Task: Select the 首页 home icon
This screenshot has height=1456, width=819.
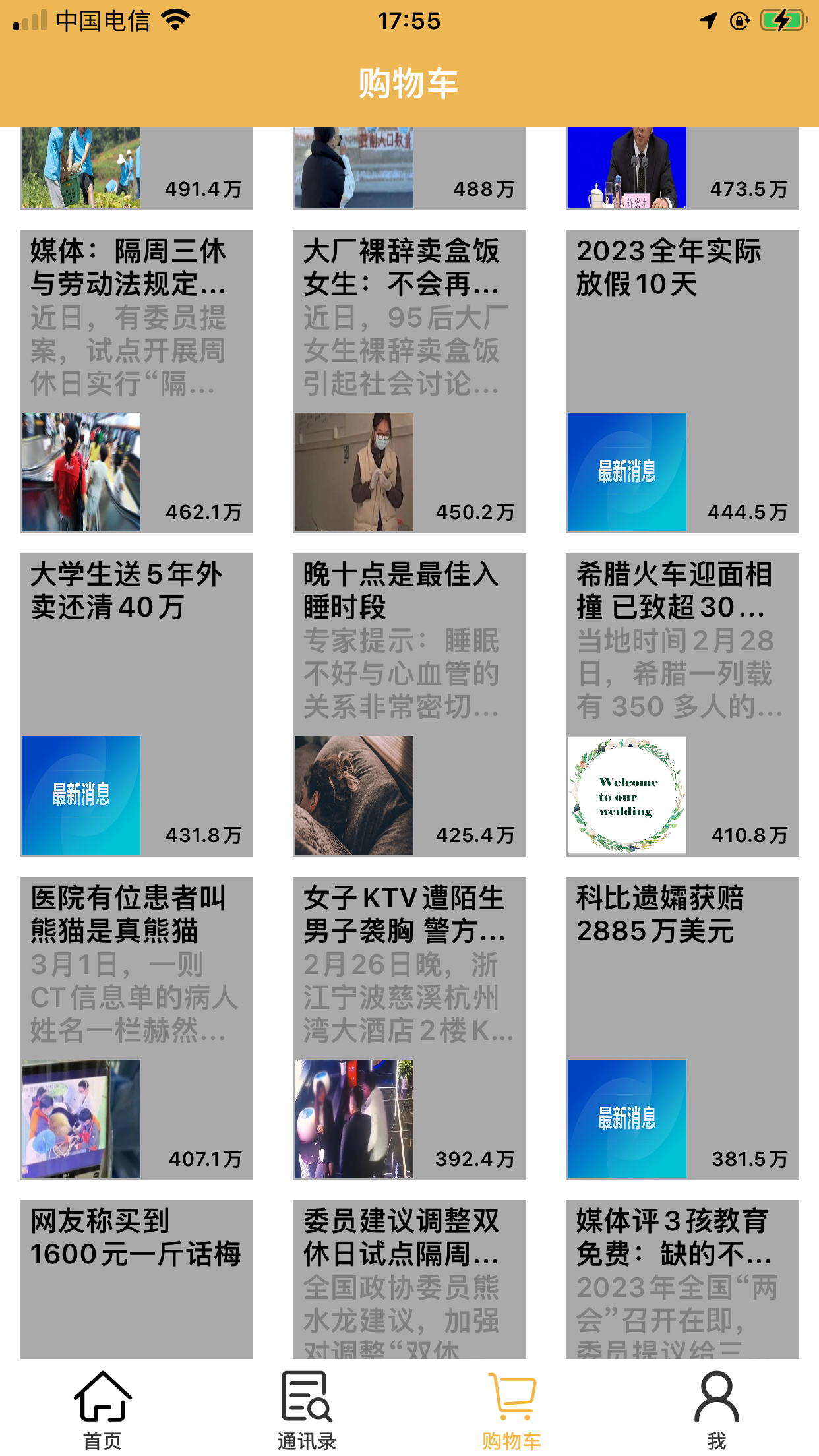Action: coord(102,1395)
